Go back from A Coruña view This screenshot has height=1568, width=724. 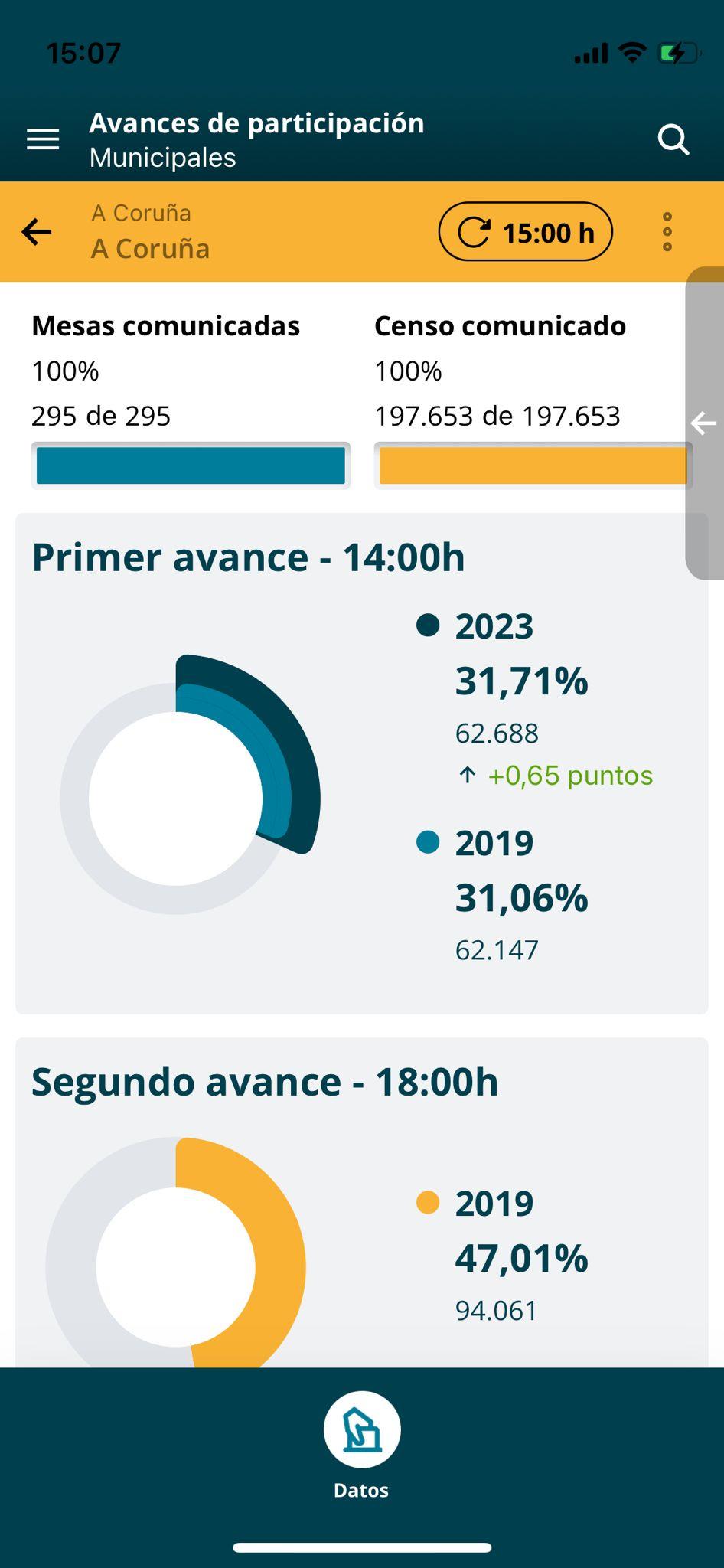[37, 231]
